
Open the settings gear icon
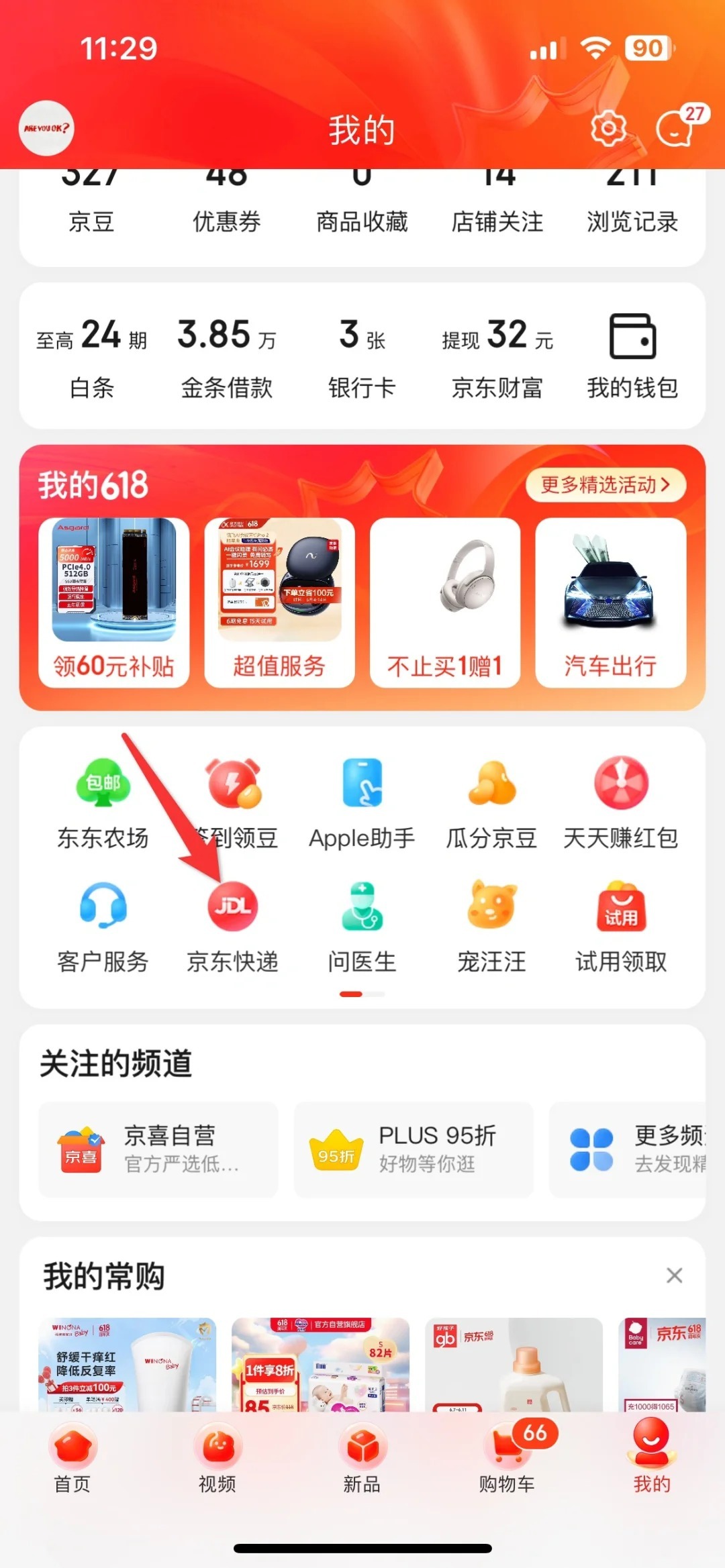pyautogui.click(x=608, y=129)
